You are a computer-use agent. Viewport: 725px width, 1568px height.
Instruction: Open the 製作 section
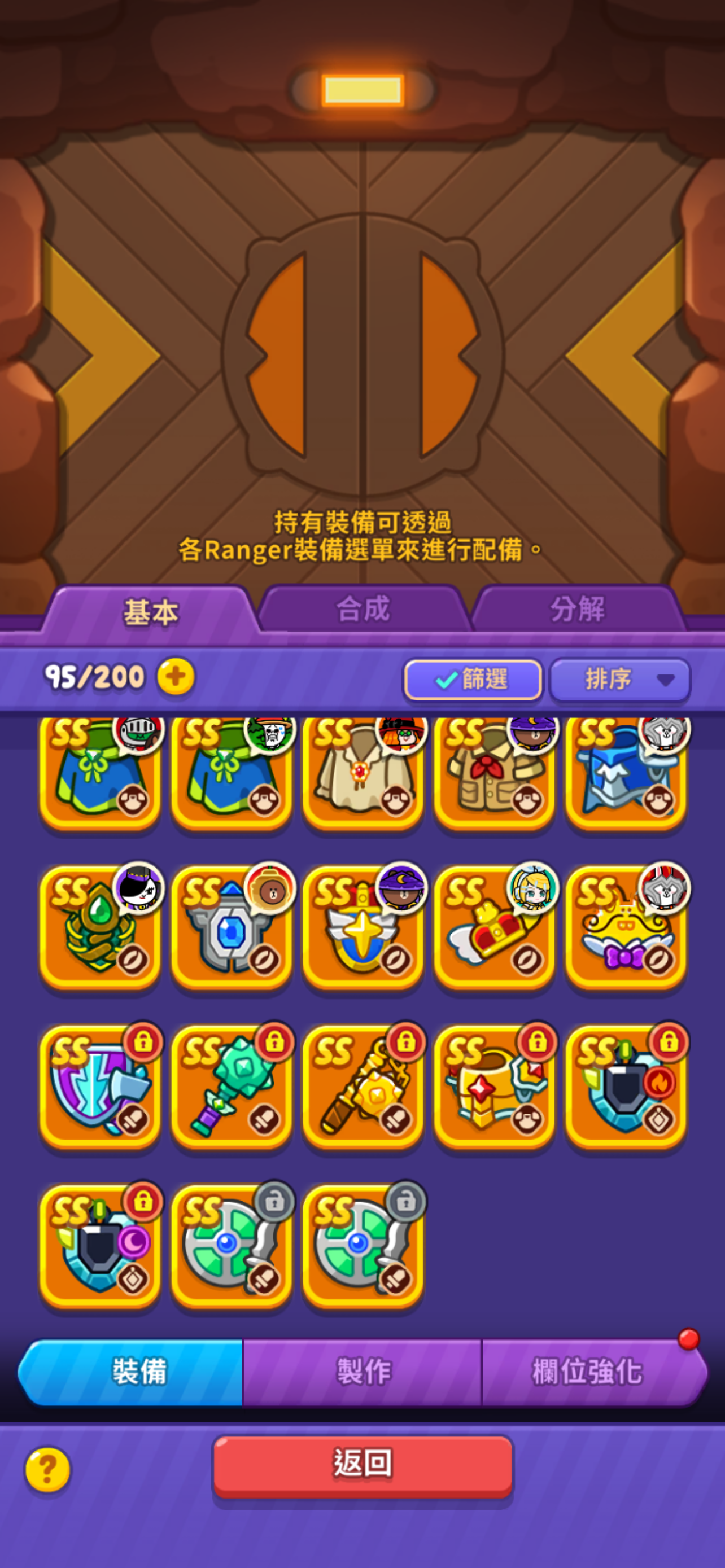[x=363, y=1372]
